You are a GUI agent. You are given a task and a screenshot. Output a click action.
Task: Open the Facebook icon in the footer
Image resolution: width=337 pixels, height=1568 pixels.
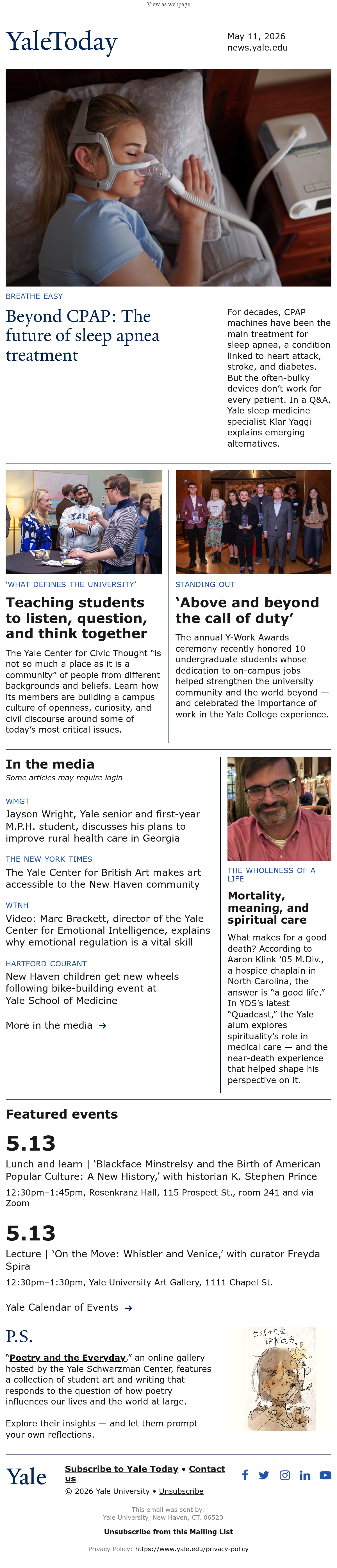(245, 1475)
